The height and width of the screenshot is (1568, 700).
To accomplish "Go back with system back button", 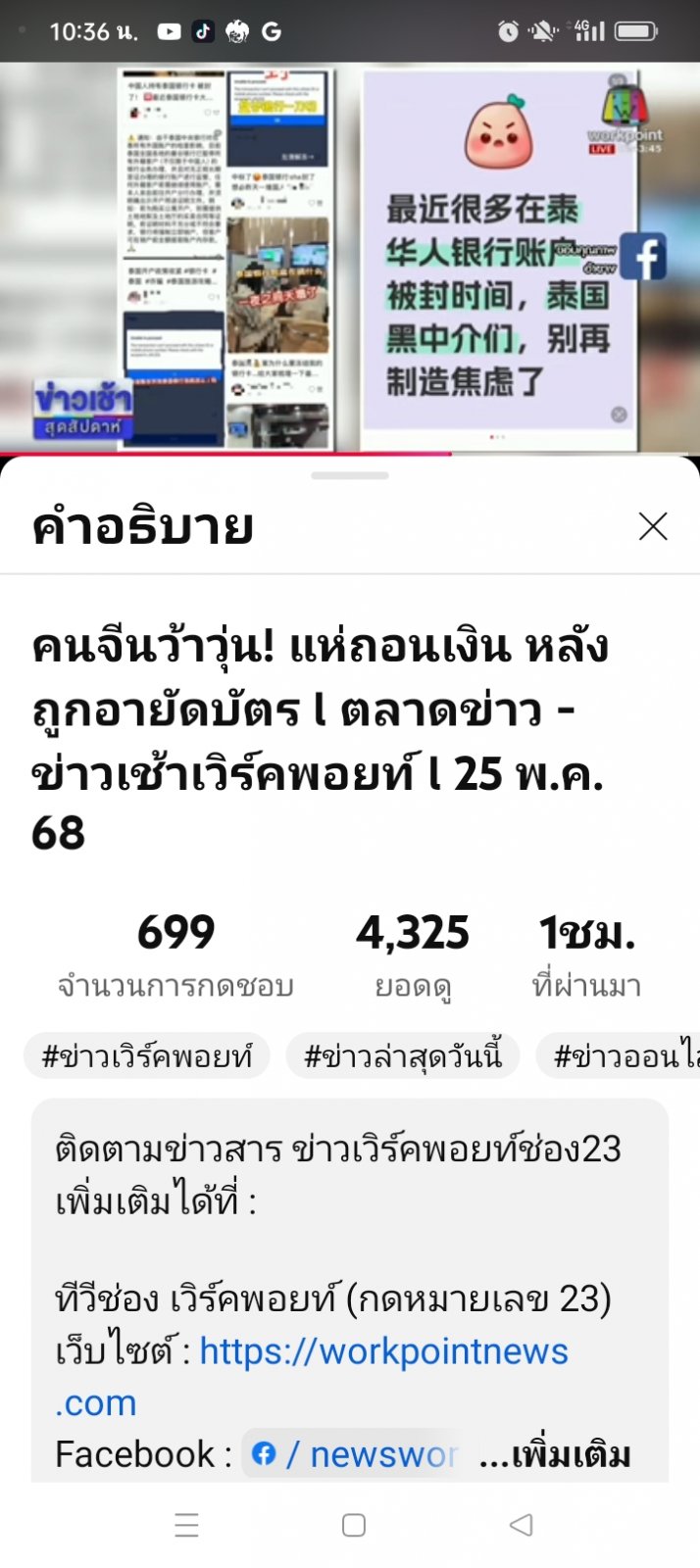I will (522, 1525).
